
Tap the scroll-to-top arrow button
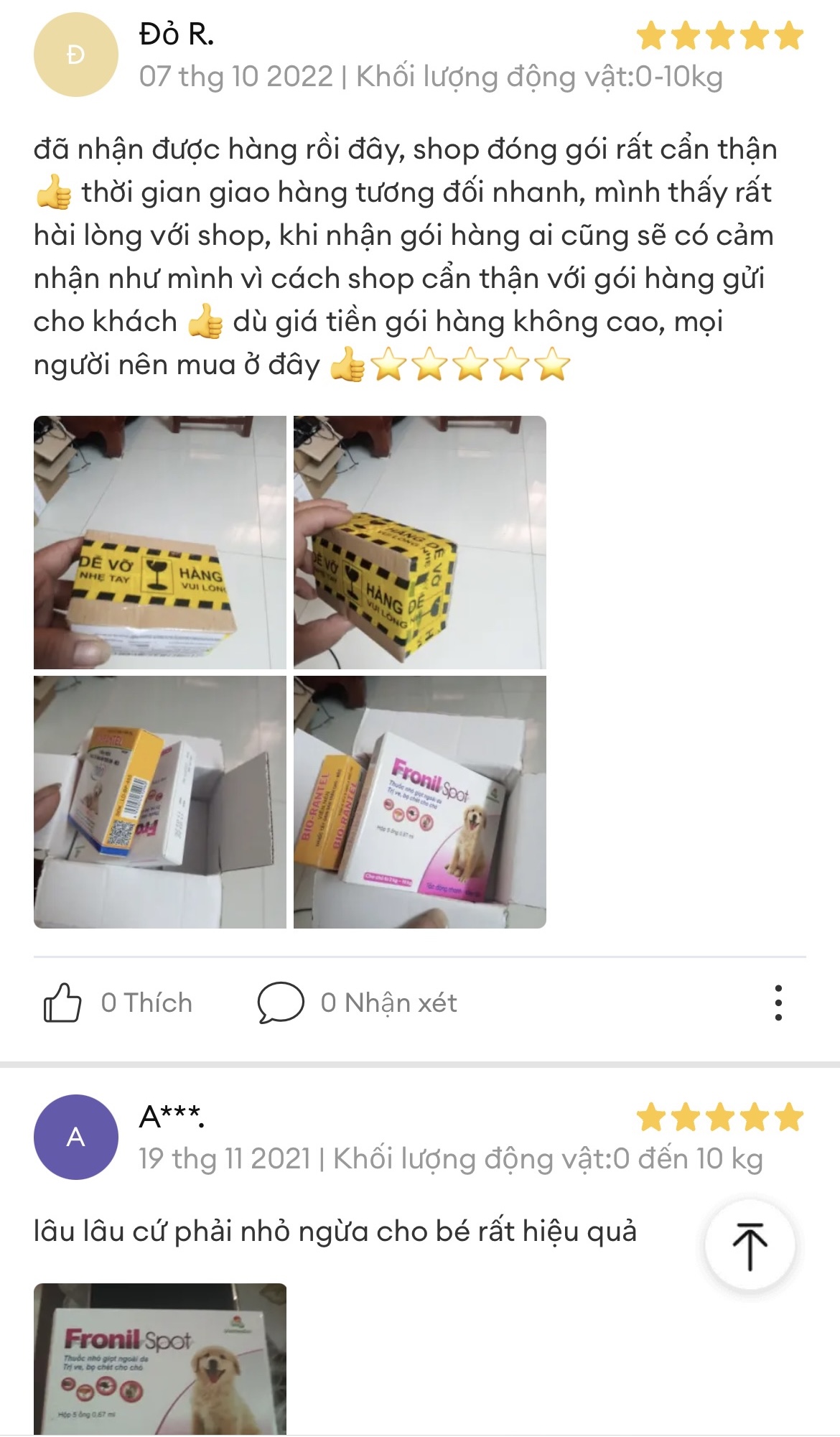click(x=750, y=1246)
